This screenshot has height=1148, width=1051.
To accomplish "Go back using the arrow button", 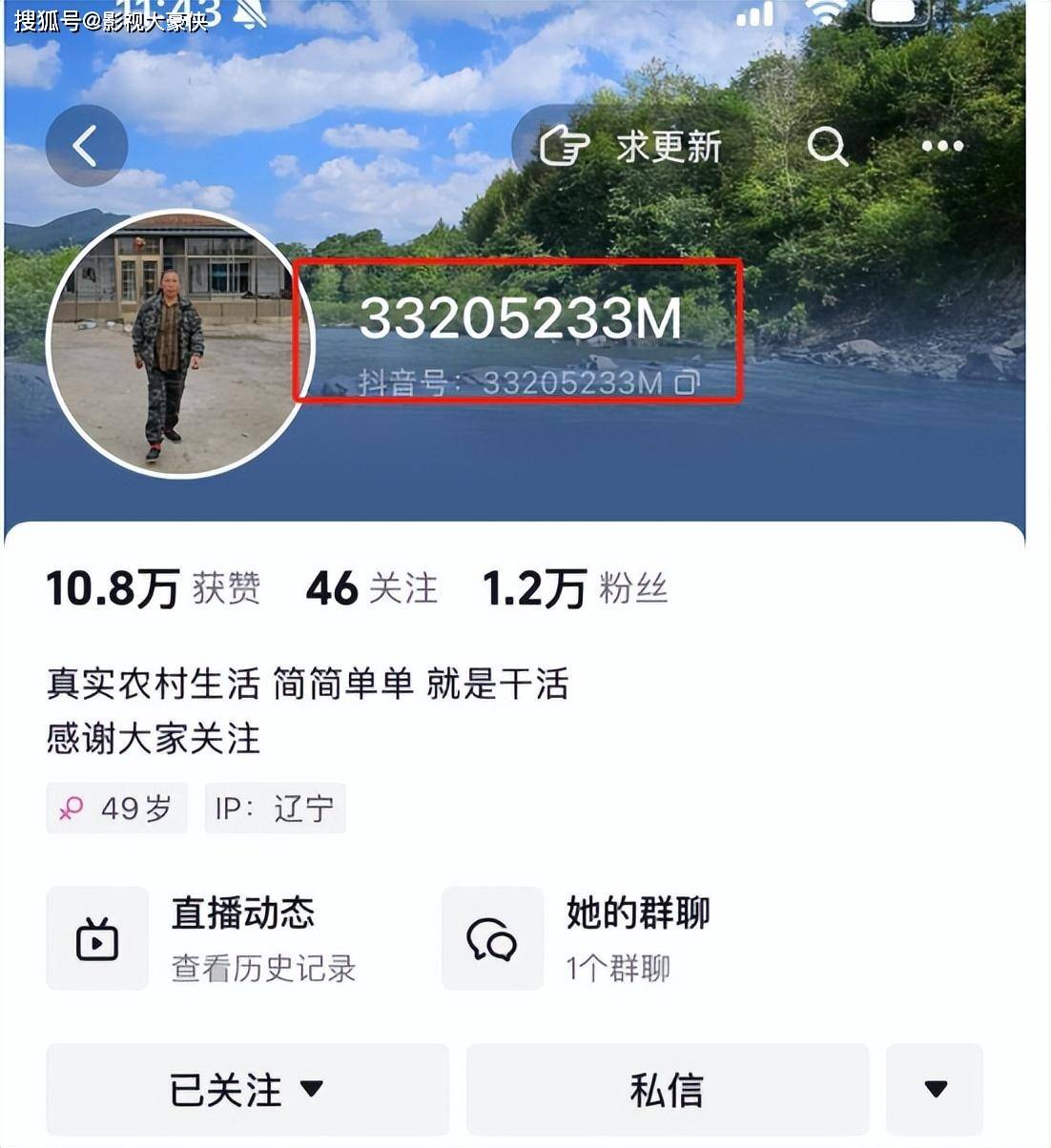I will 86,147.
